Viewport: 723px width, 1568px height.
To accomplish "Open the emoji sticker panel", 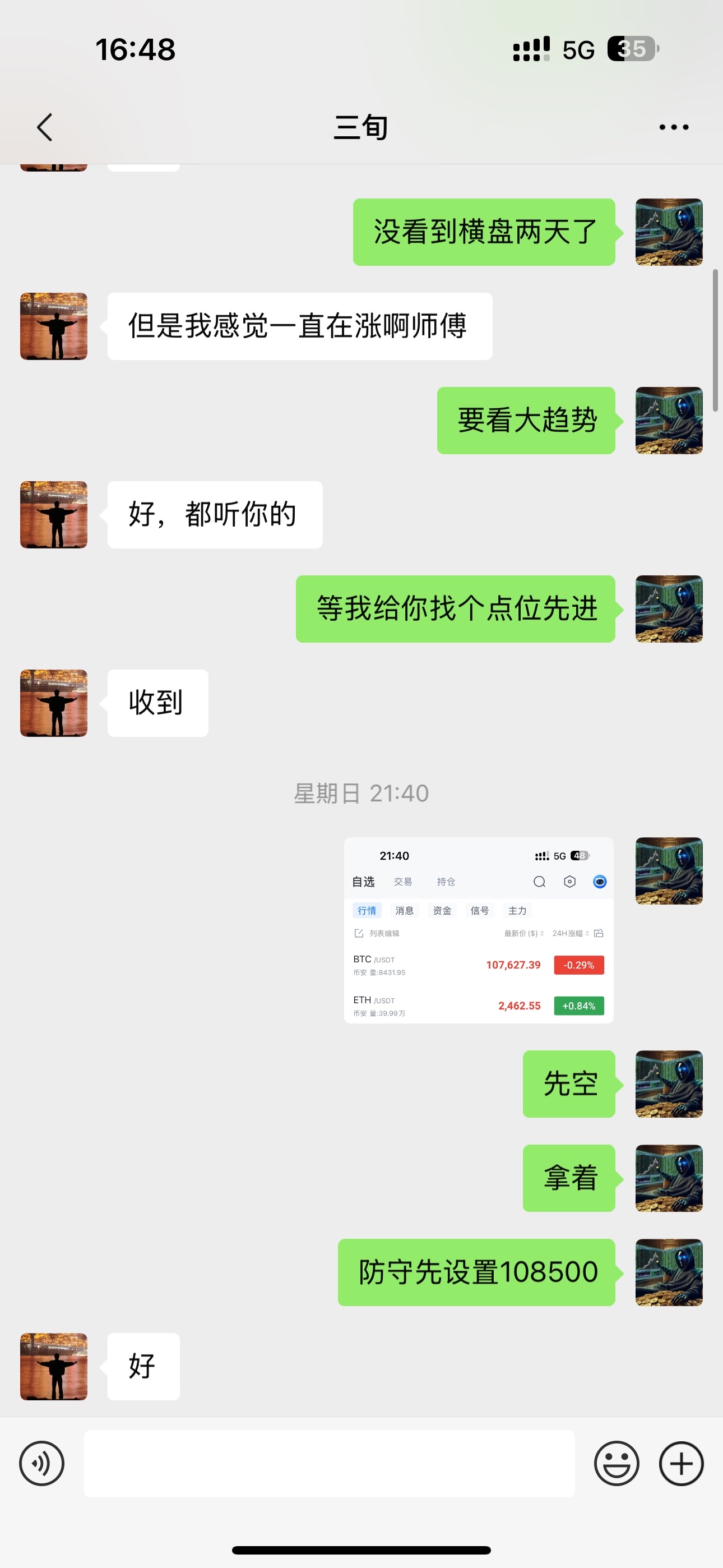I will 616,1463.
